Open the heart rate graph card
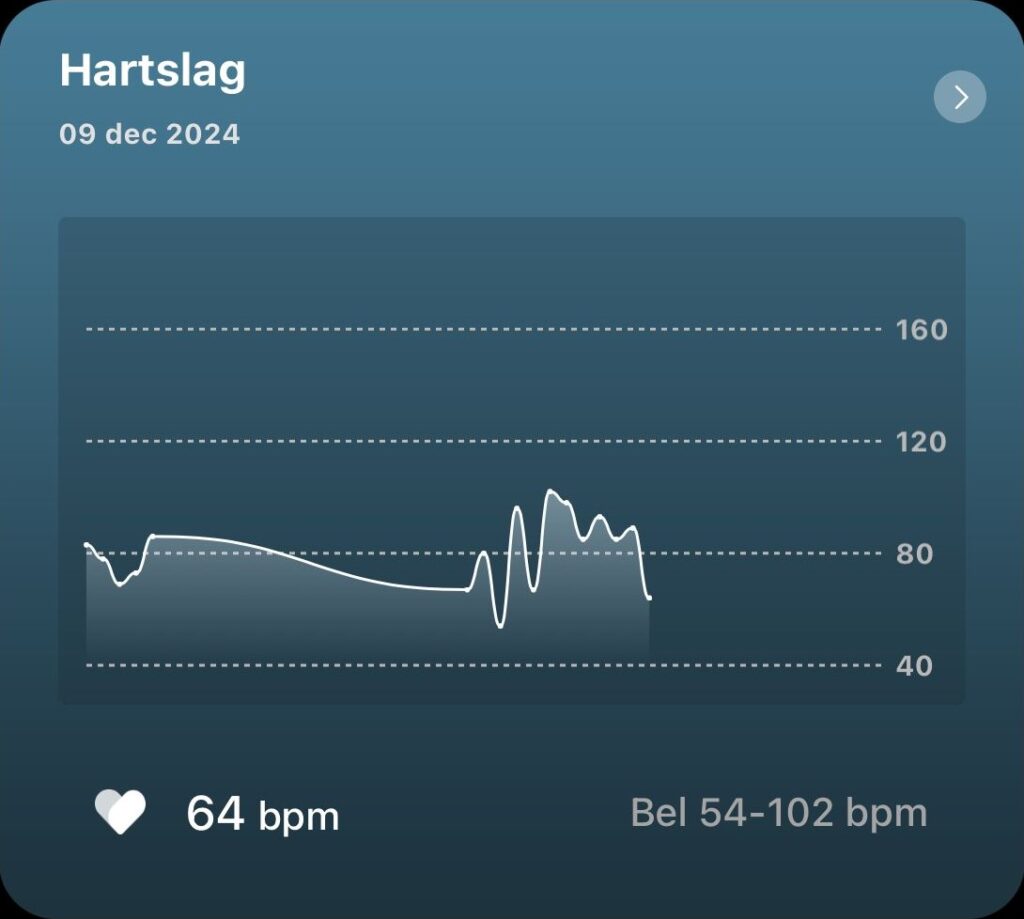 [511, 460]
